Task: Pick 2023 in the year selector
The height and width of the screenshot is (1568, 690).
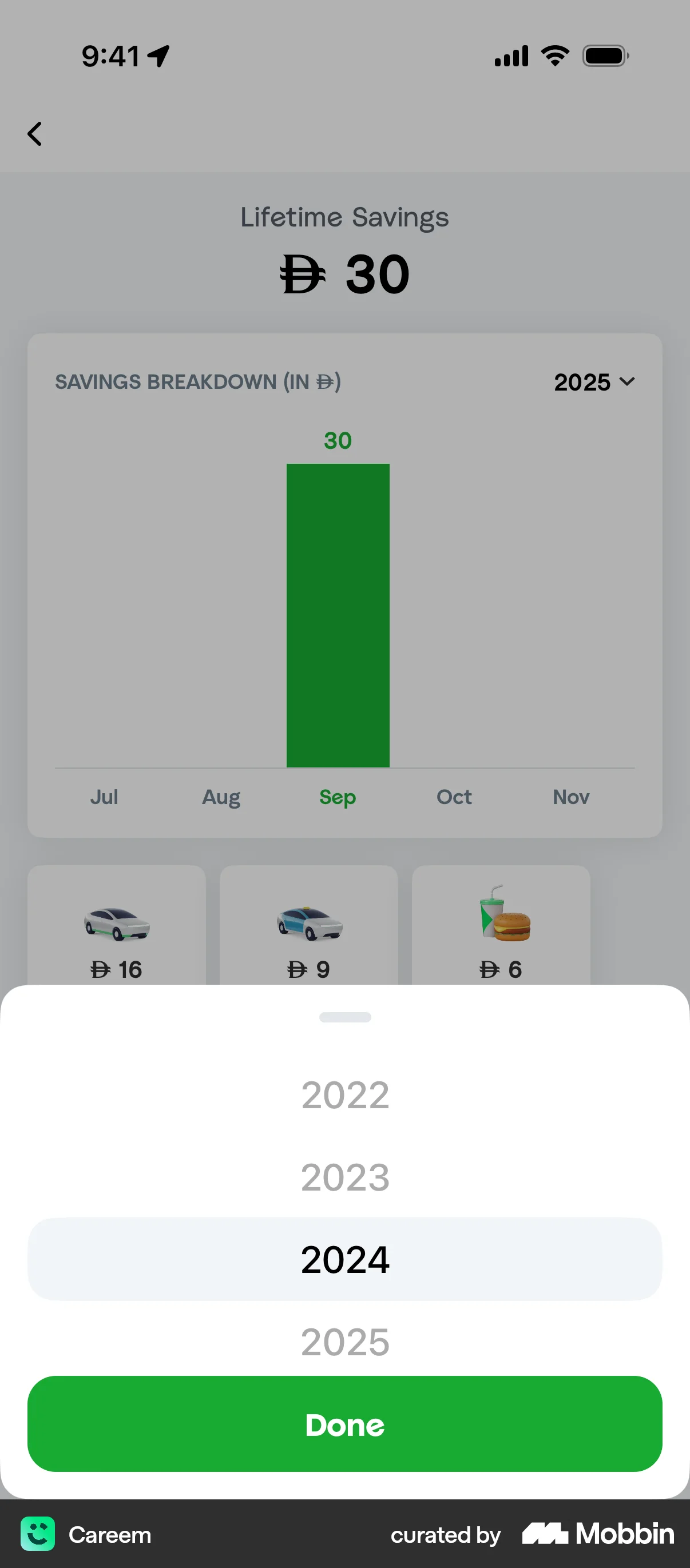Action: click(344, 1177)
